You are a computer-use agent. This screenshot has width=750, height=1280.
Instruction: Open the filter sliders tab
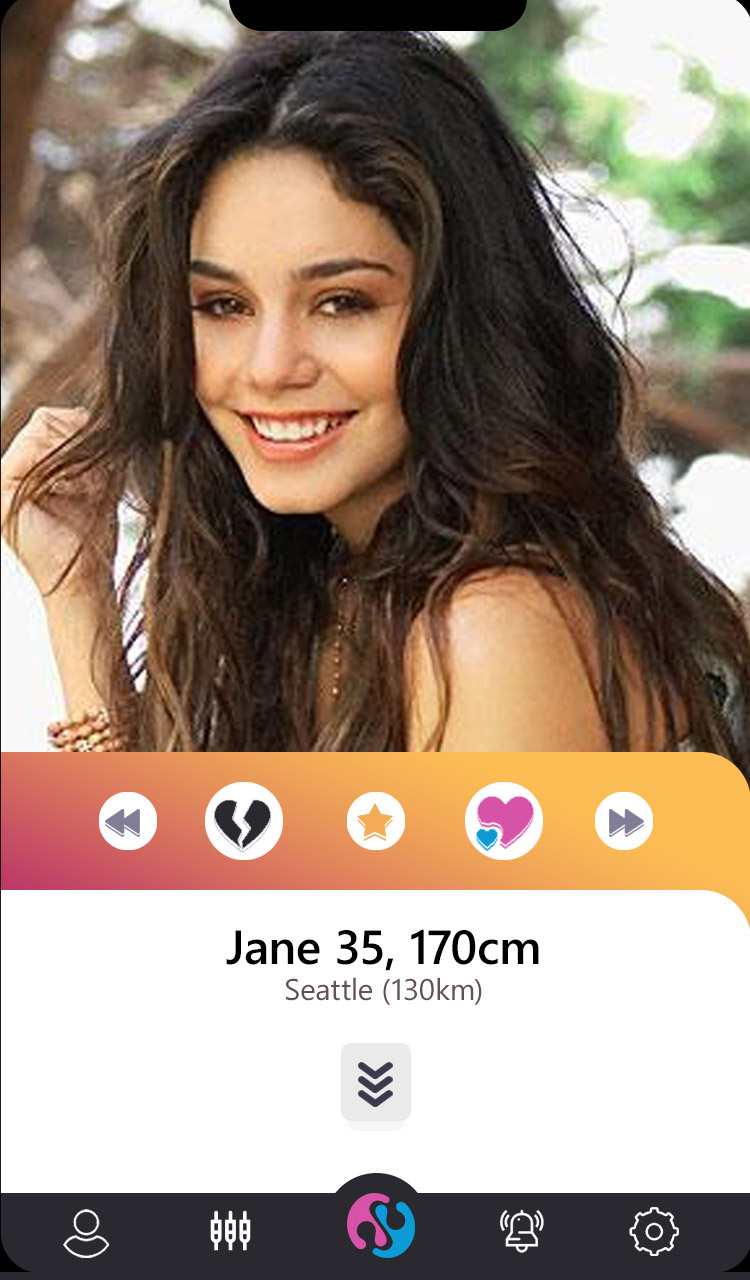coord(230,1230)
